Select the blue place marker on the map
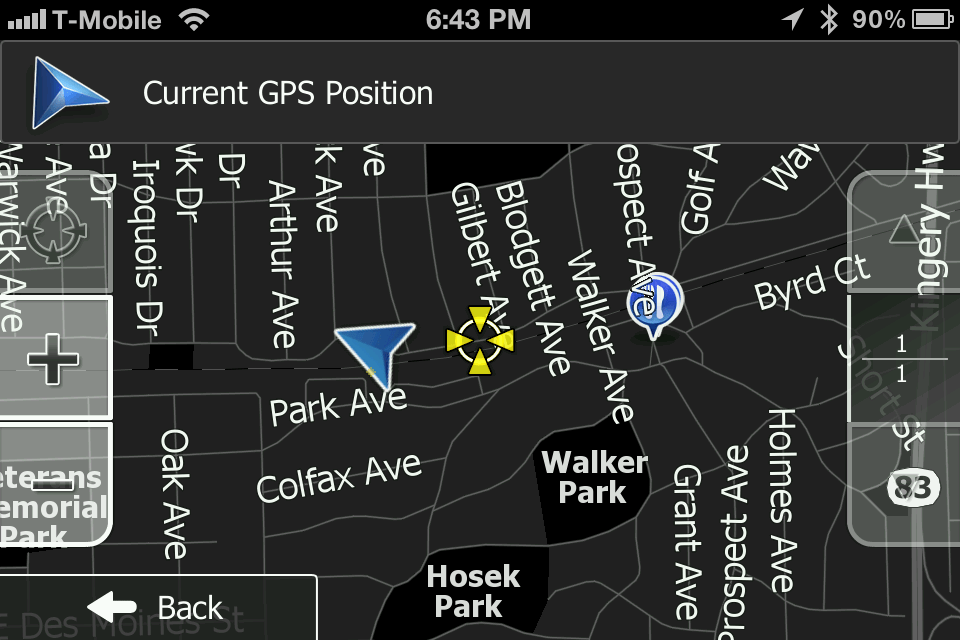Image resolution: width=960 pixels, height=640 pixels. (654, 301)
